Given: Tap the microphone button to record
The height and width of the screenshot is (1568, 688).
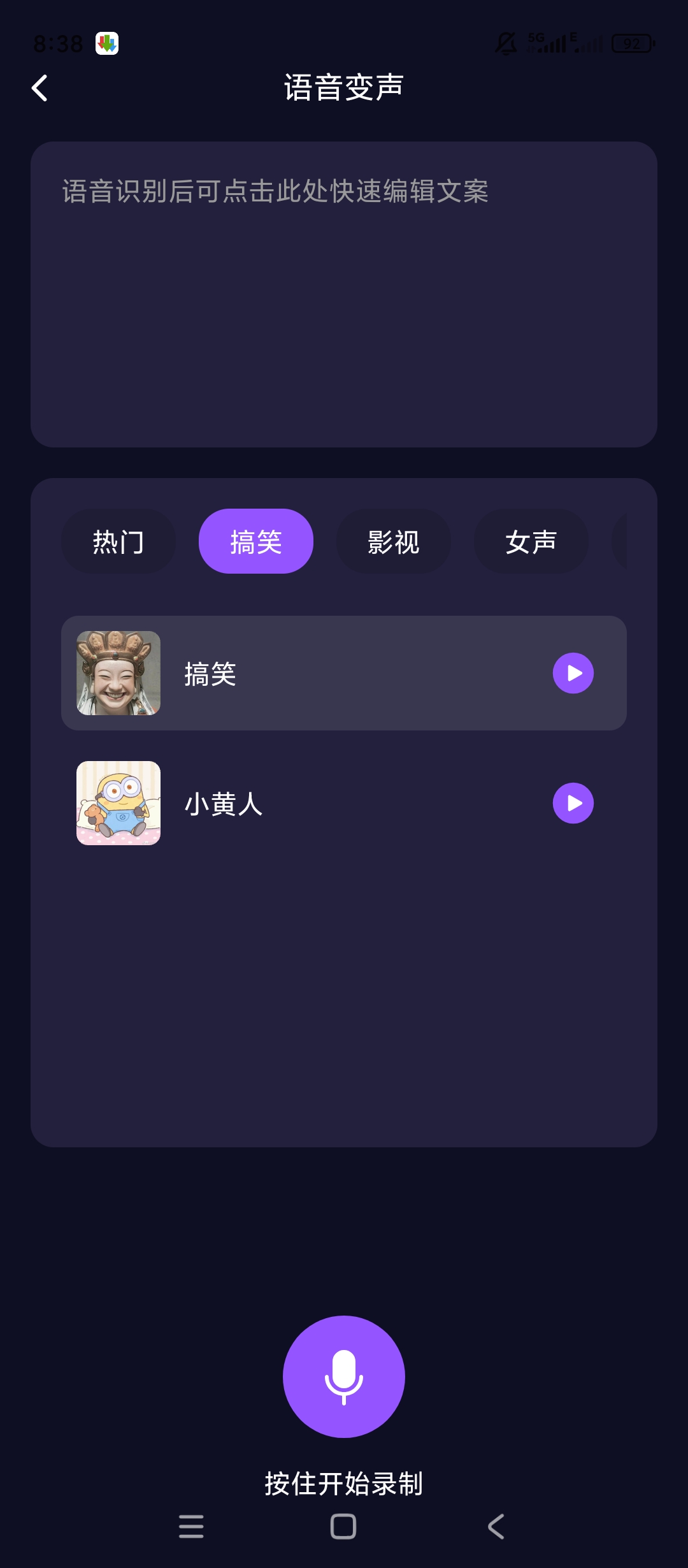Looking at the screenshot, I should [x=344, y=1377].
